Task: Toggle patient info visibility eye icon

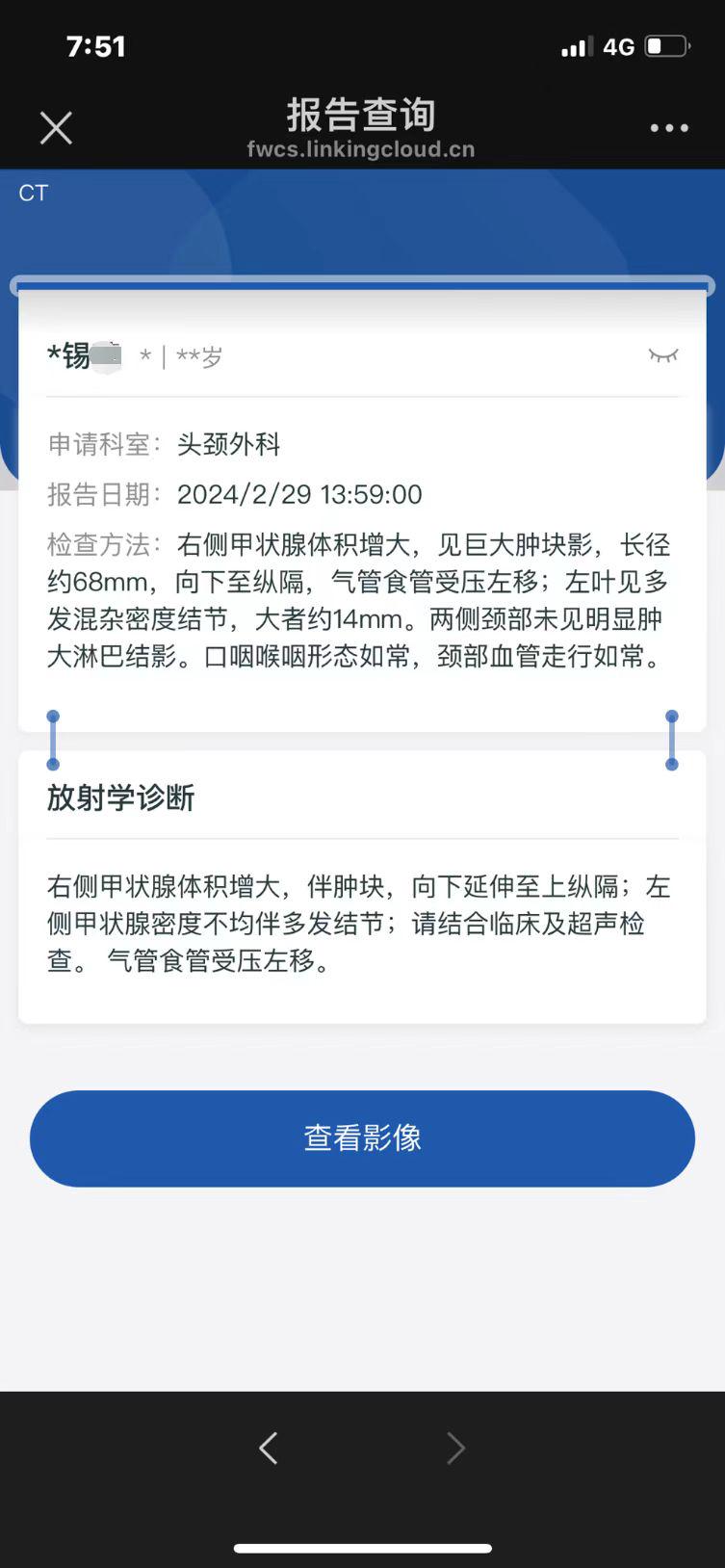Action: pos(663,355)
